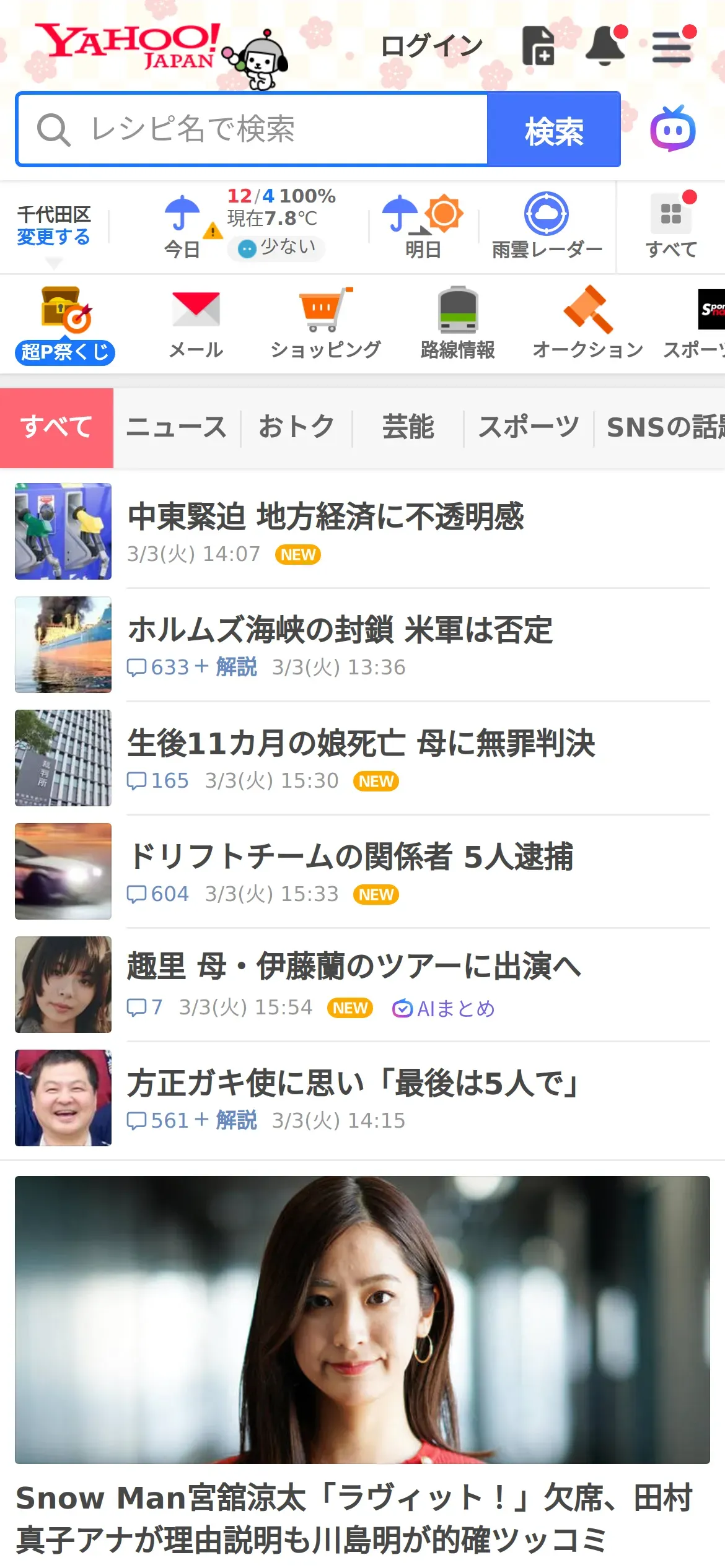Switch to the おトク tab
This screenshot has width=725, height=1568.
296,427
